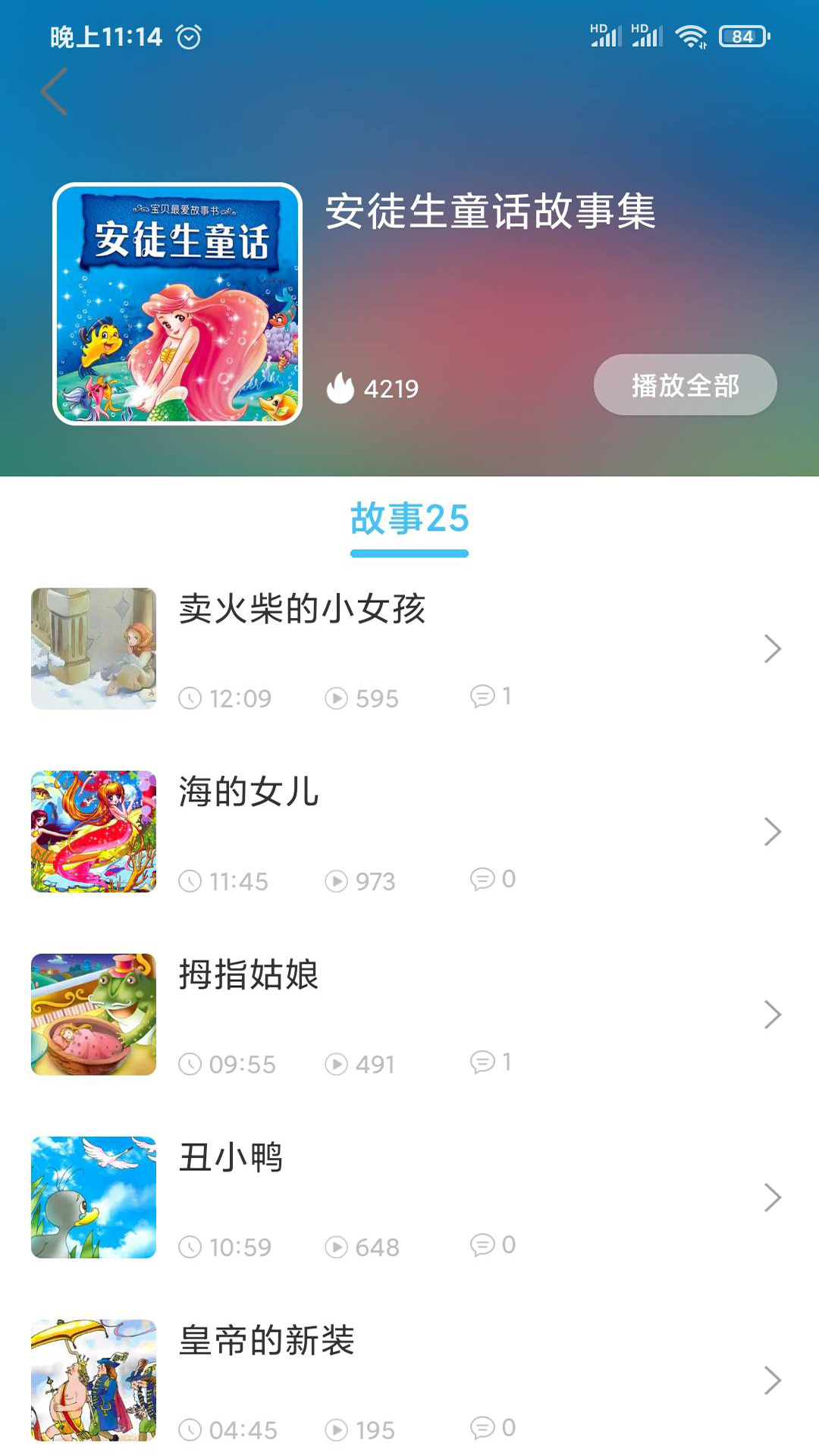
Task: Click the flame popularity icon showing 4219
Action: [340, 388]
